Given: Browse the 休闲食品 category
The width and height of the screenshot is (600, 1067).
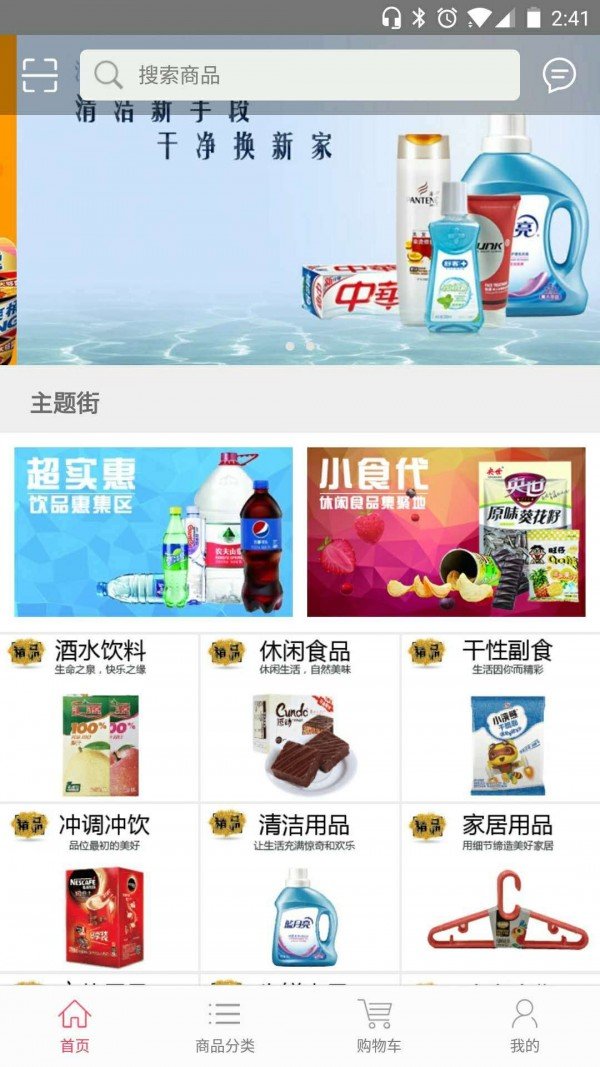Looking at the screenshot, I should [x=300, y=717].
